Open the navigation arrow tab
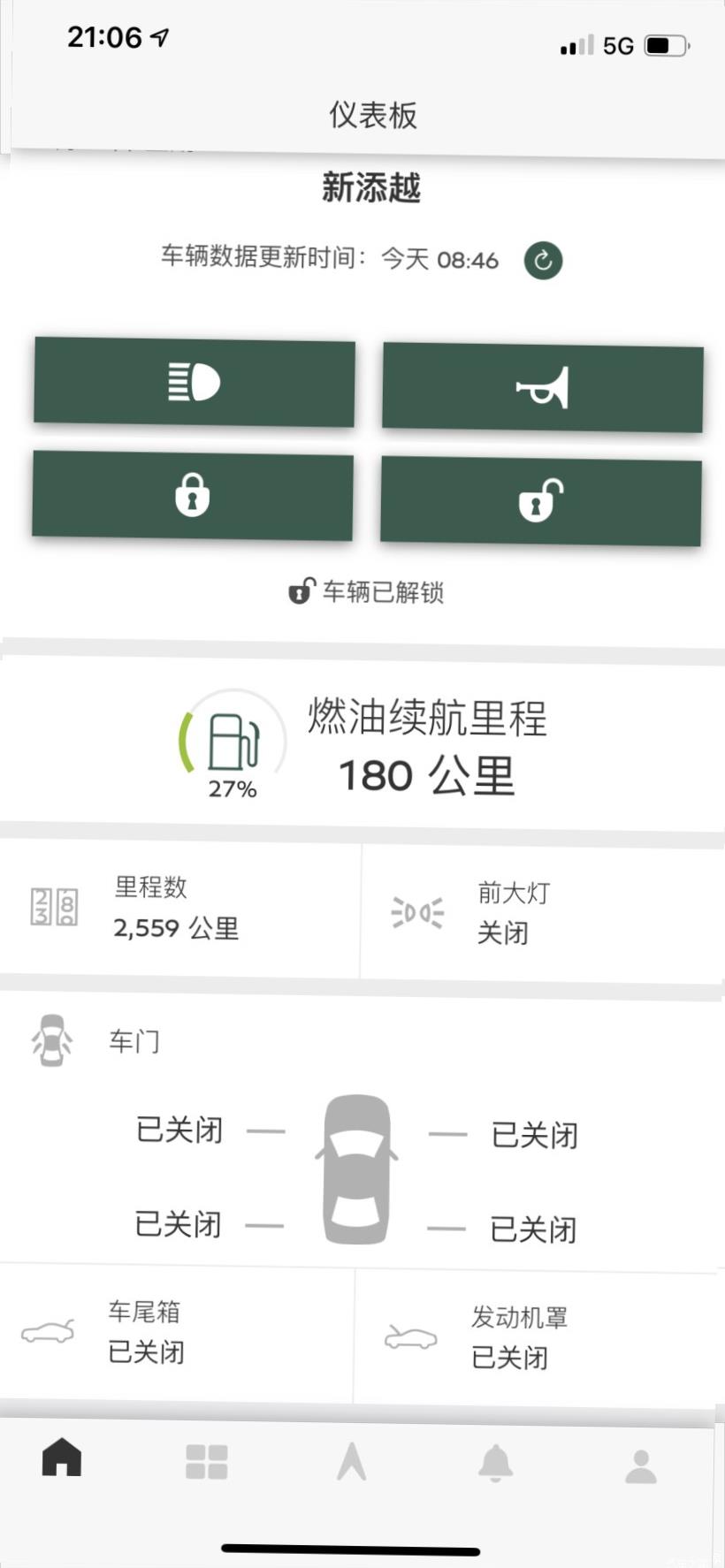This screenshot has width=725, height=1568. (x=351, y=1462)
